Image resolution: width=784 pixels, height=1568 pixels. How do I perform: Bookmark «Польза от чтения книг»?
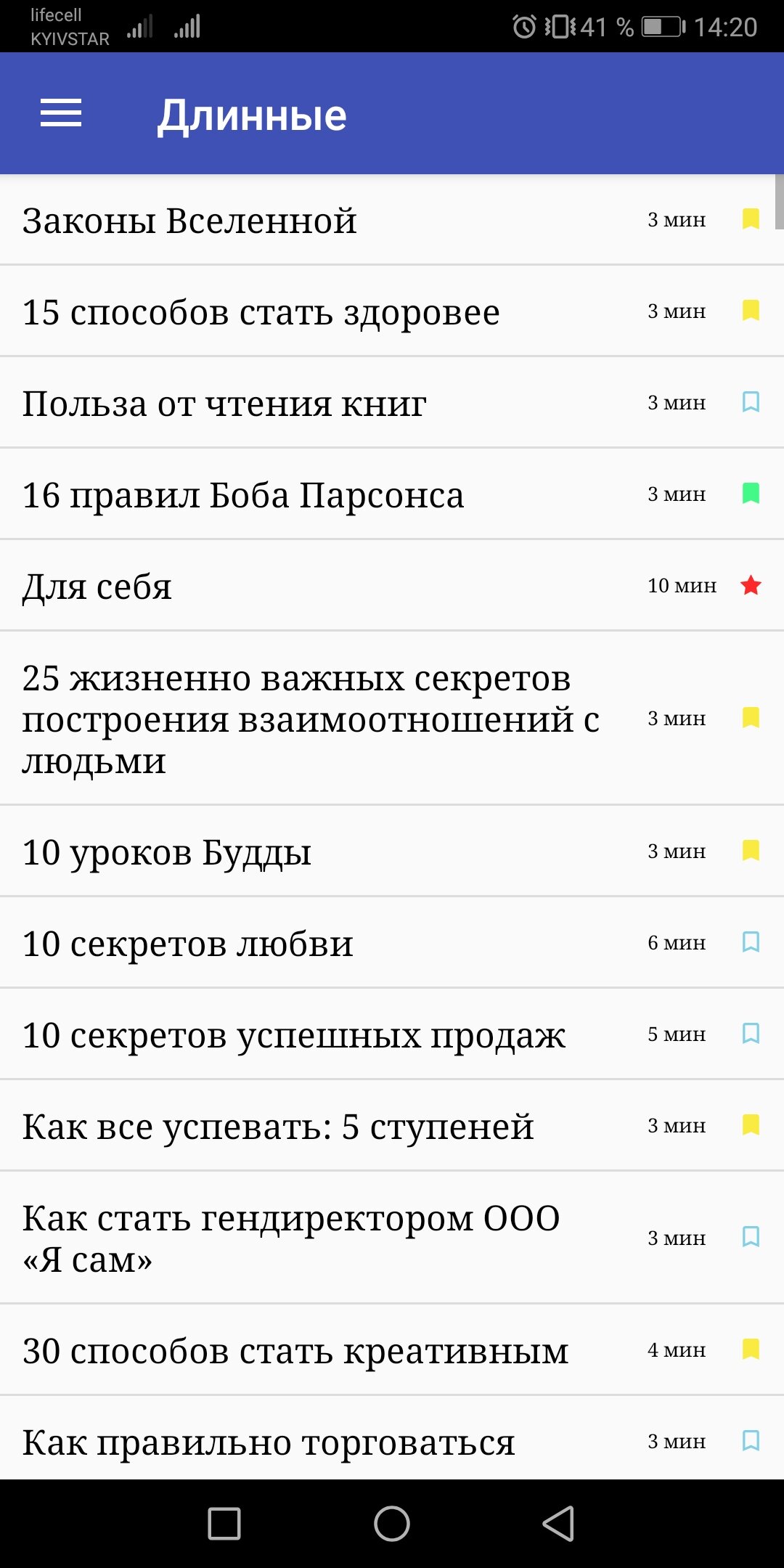pos(751,402)
